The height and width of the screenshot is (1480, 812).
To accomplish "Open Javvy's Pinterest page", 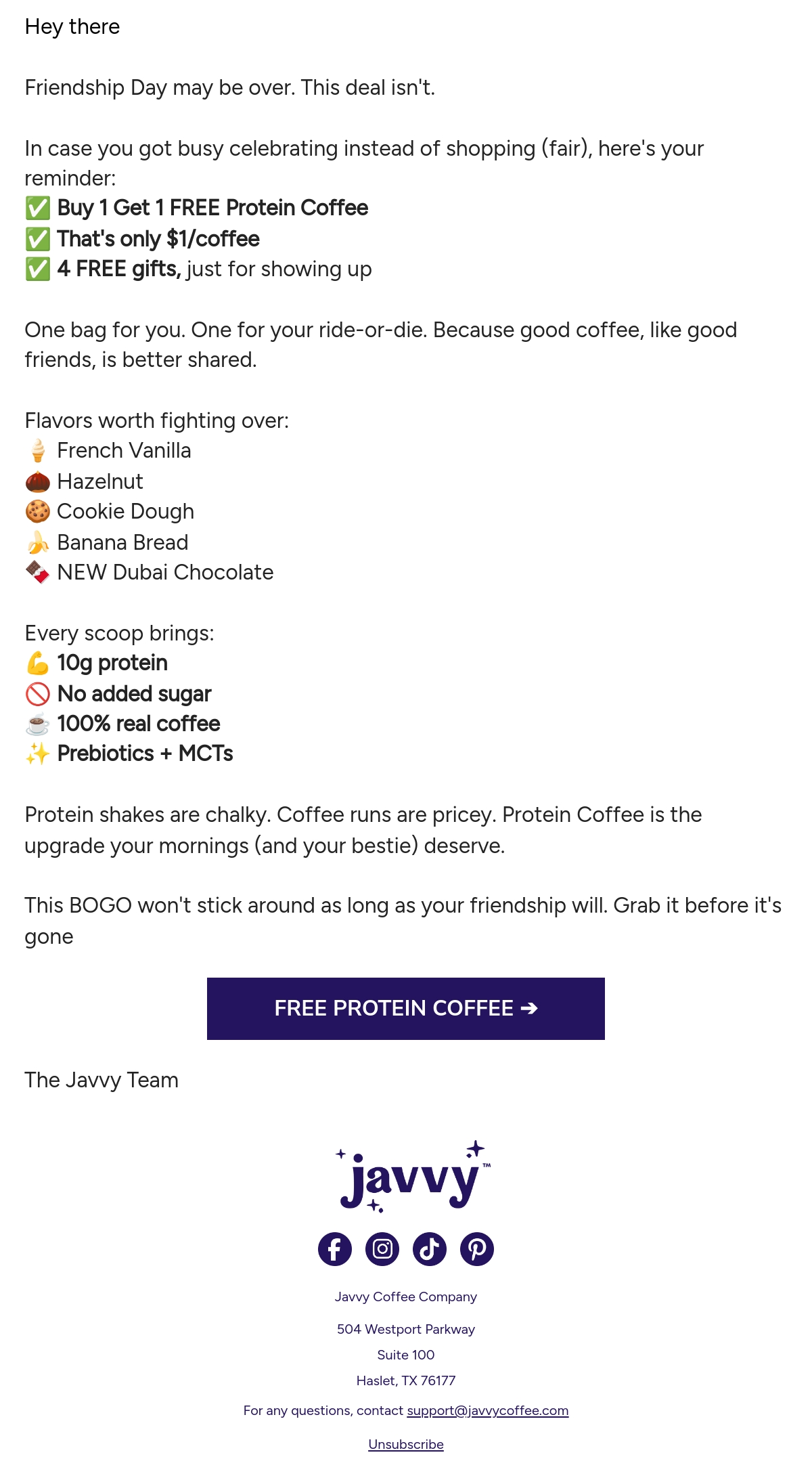I will pos(477,1249).
